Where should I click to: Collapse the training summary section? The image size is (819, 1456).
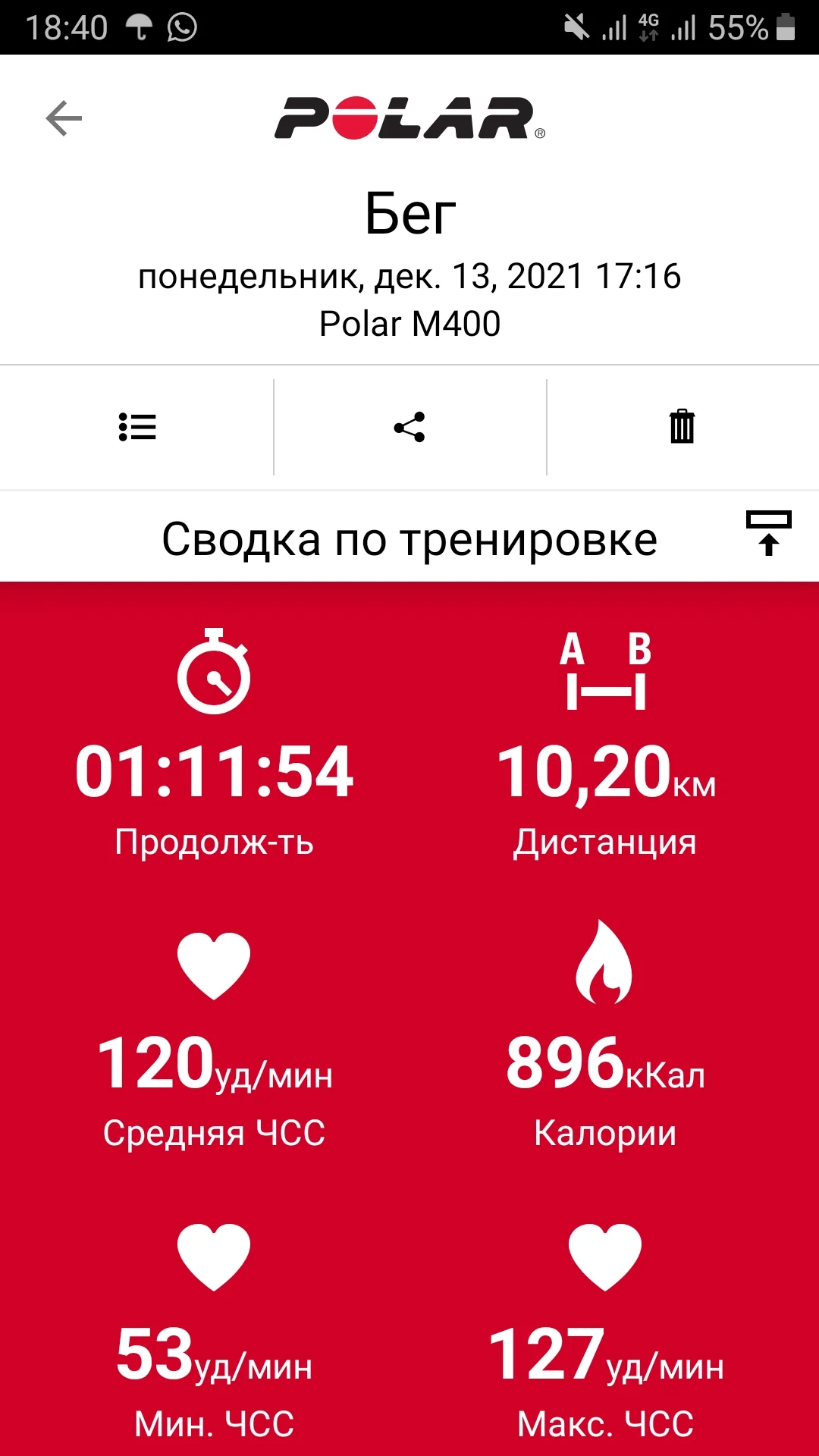(x=768, y=534)
